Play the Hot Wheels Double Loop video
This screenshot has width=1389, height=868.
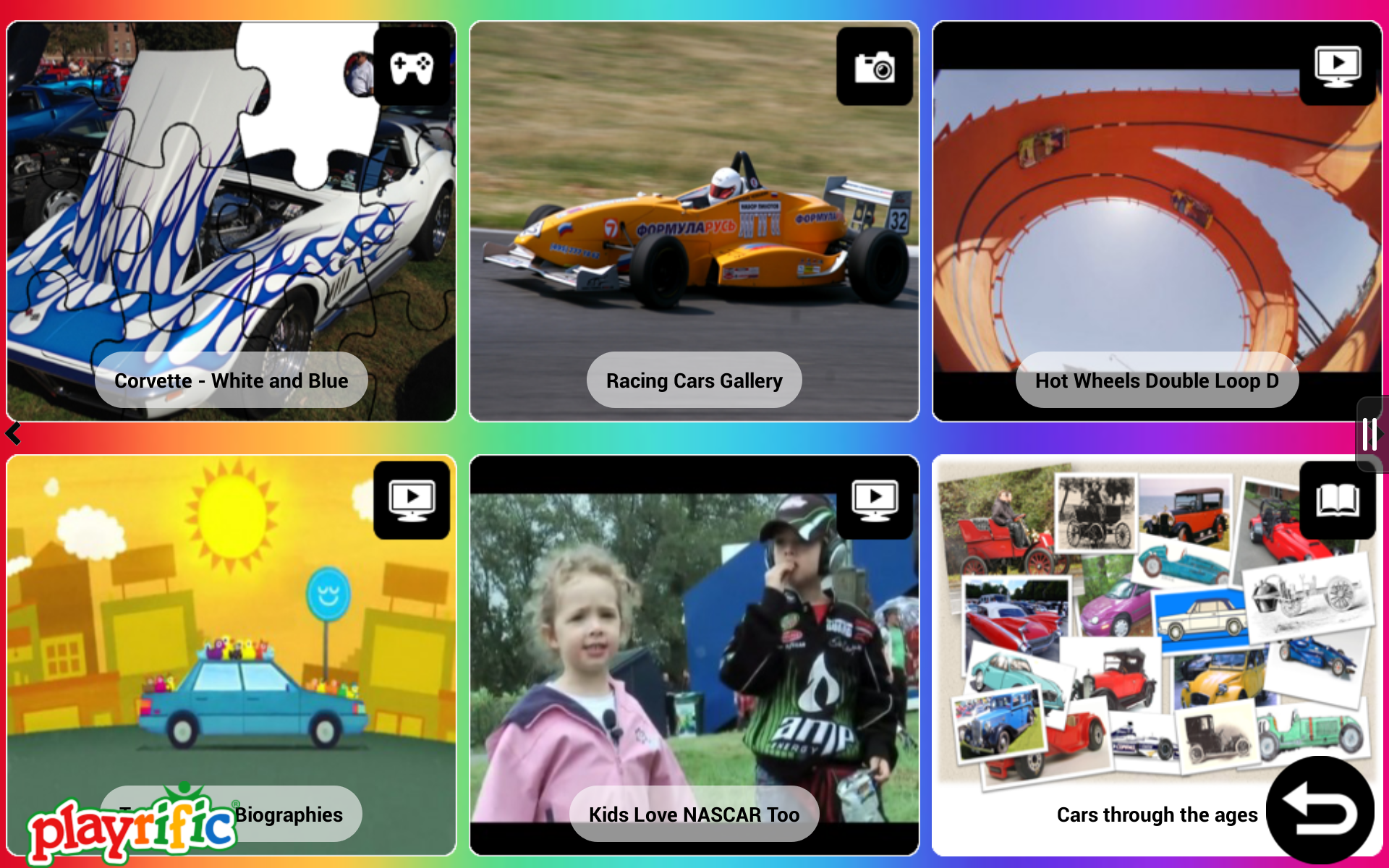pyautogui.click(x=1157, y=221)
